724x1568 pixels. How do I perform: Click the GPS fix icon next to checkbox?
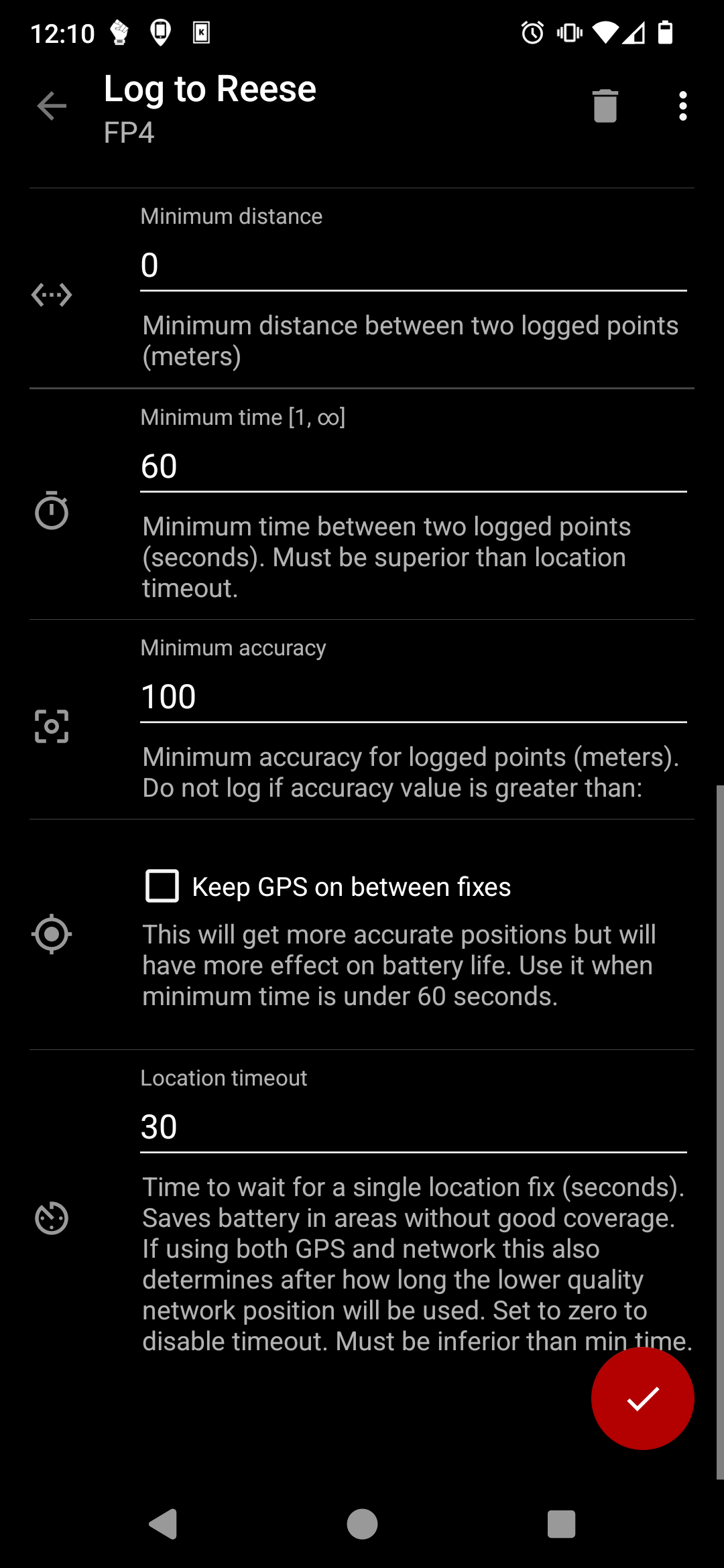[x=52, y=935]
